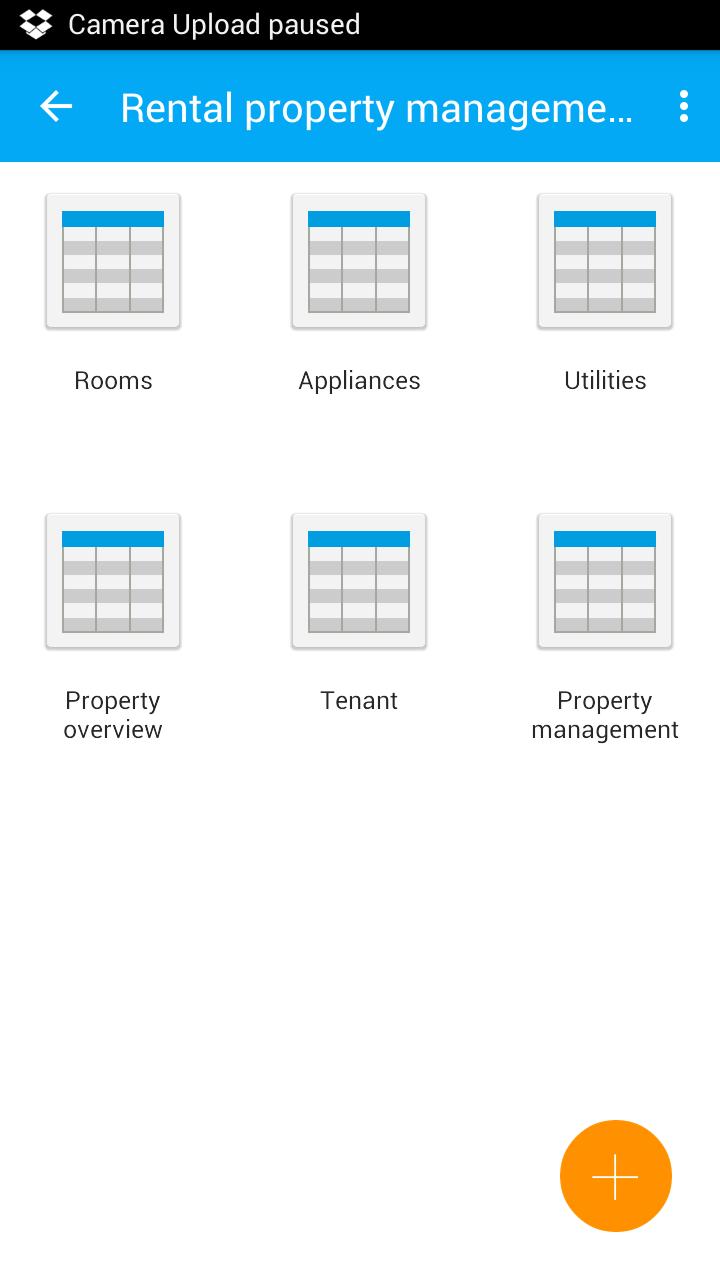
Task: Go back using the arrow icon
Action: [56, 106]
